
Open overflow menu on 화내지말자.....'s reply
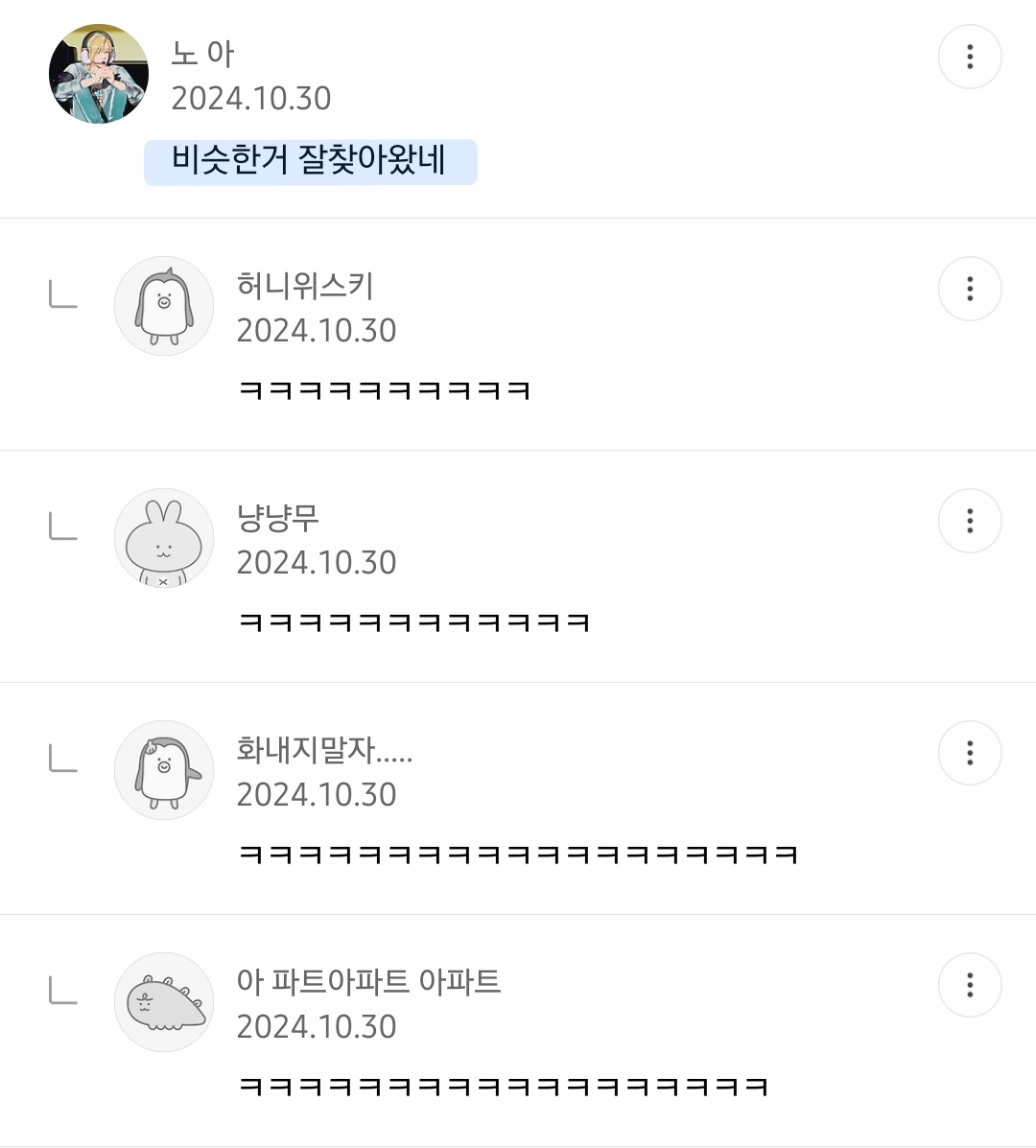(970, 753)
